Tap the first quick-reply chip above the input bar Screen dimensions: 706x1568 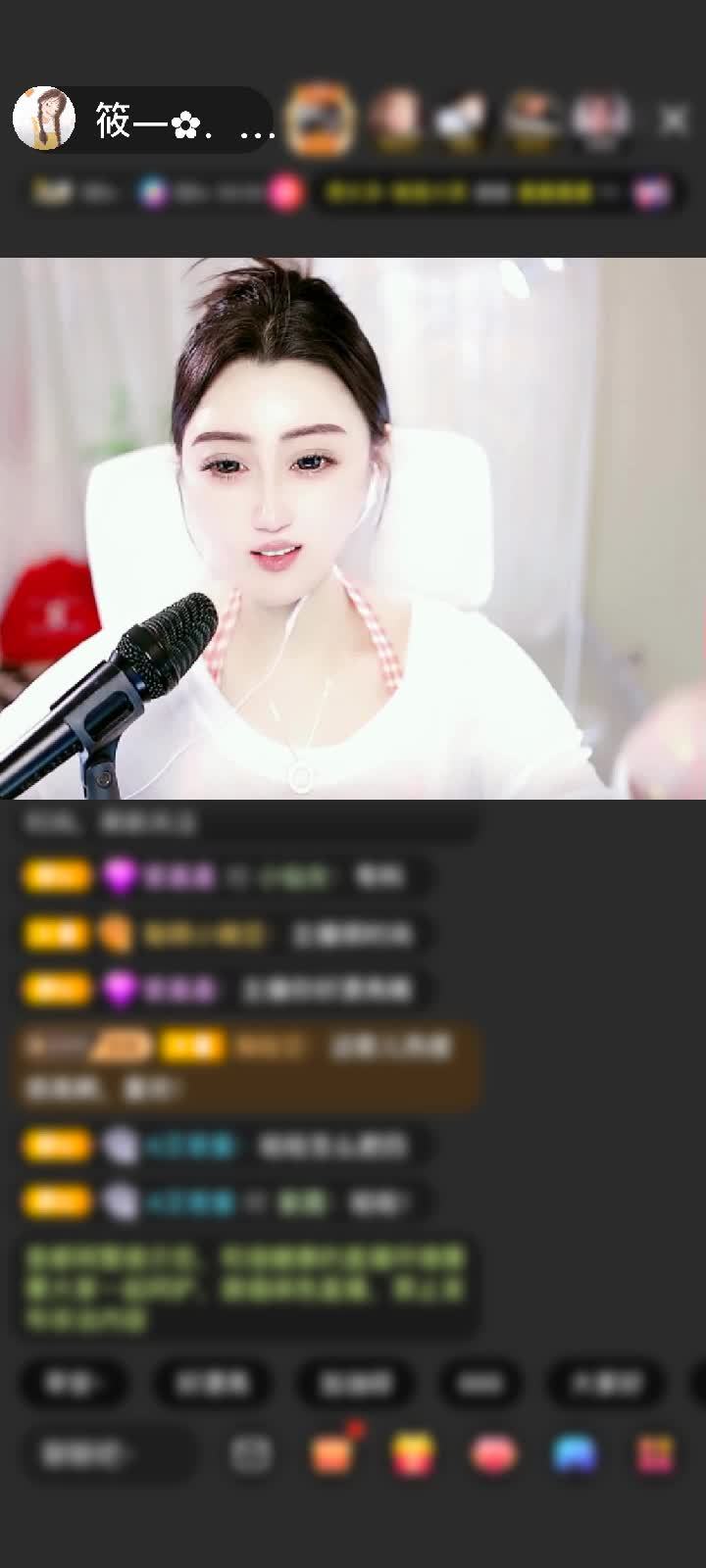click(75, 1385)
